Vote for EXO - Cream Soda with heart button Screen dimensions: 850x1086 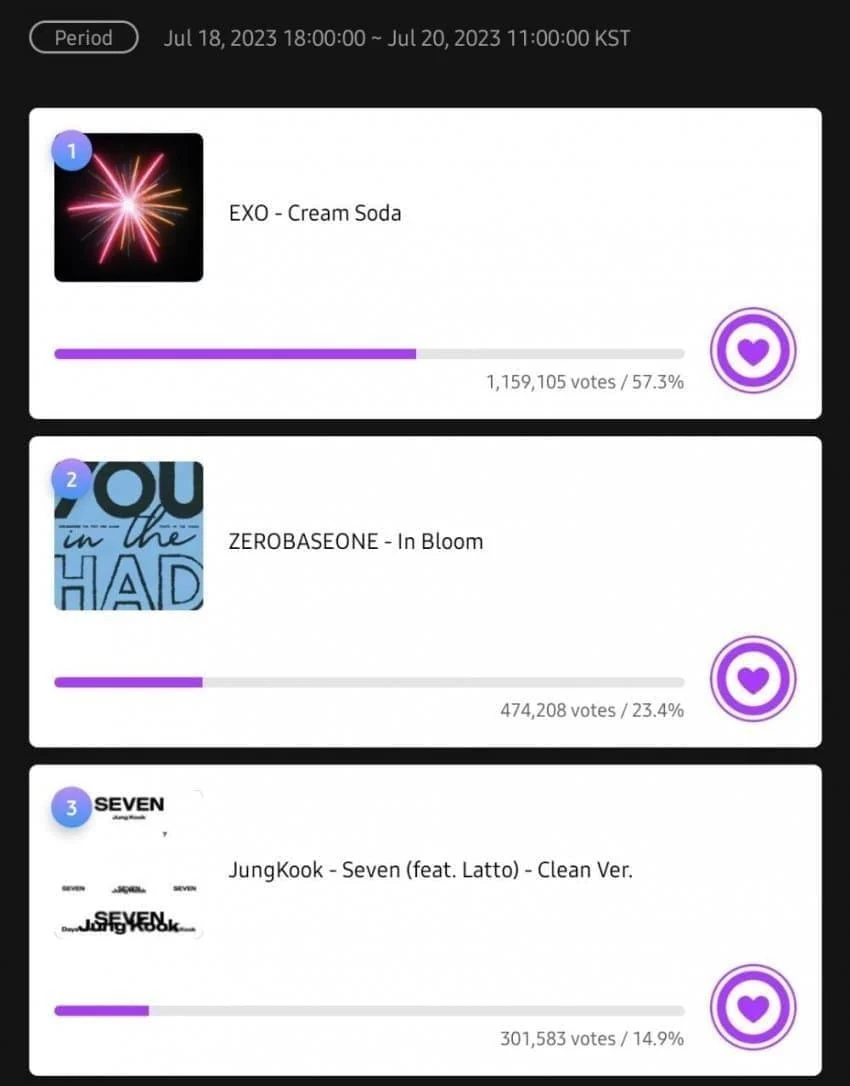(752, 351)
